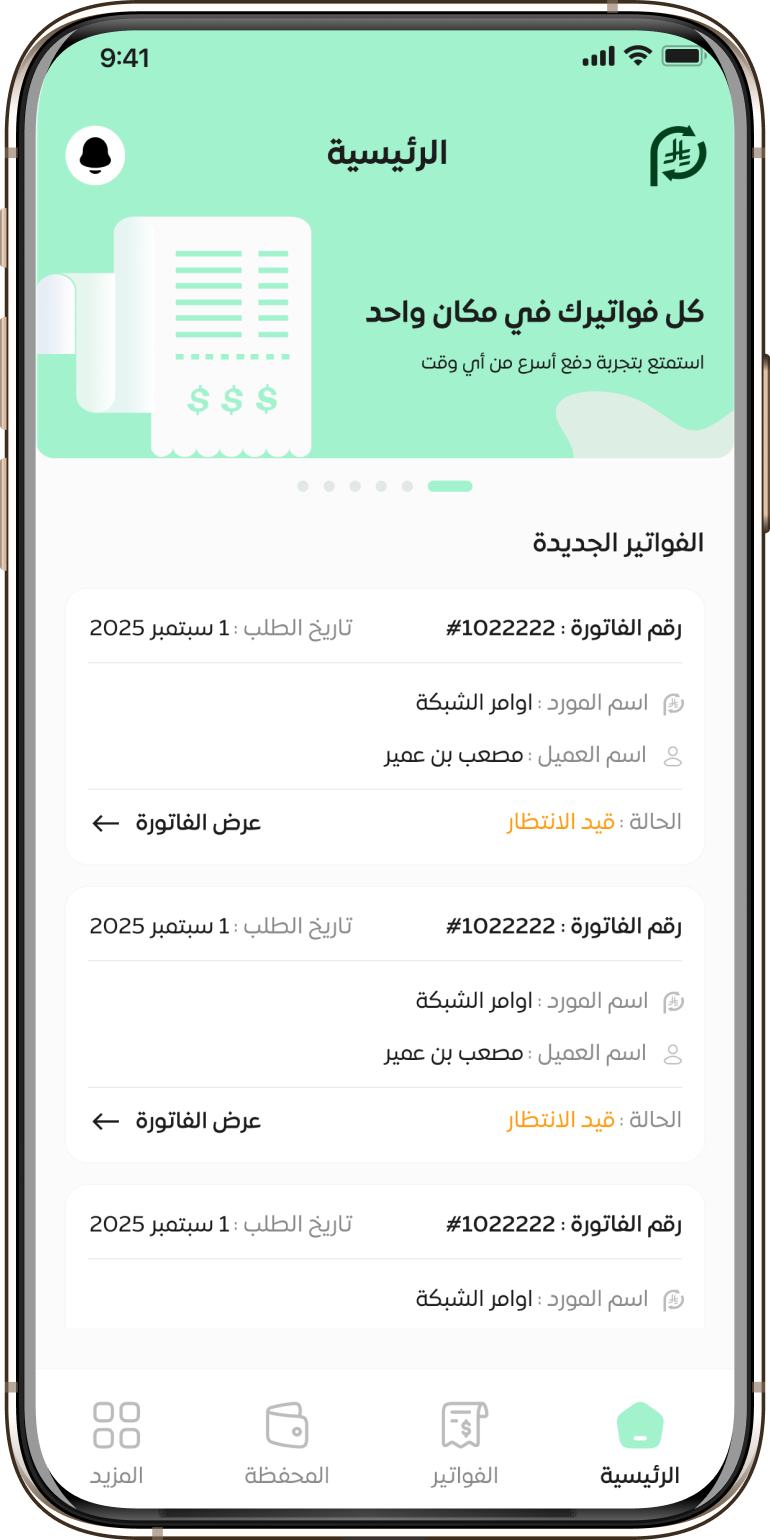Go to the المزيد tab
Image resolution: width=770 pixels, height=1540 pixels.
(116, 1442)
